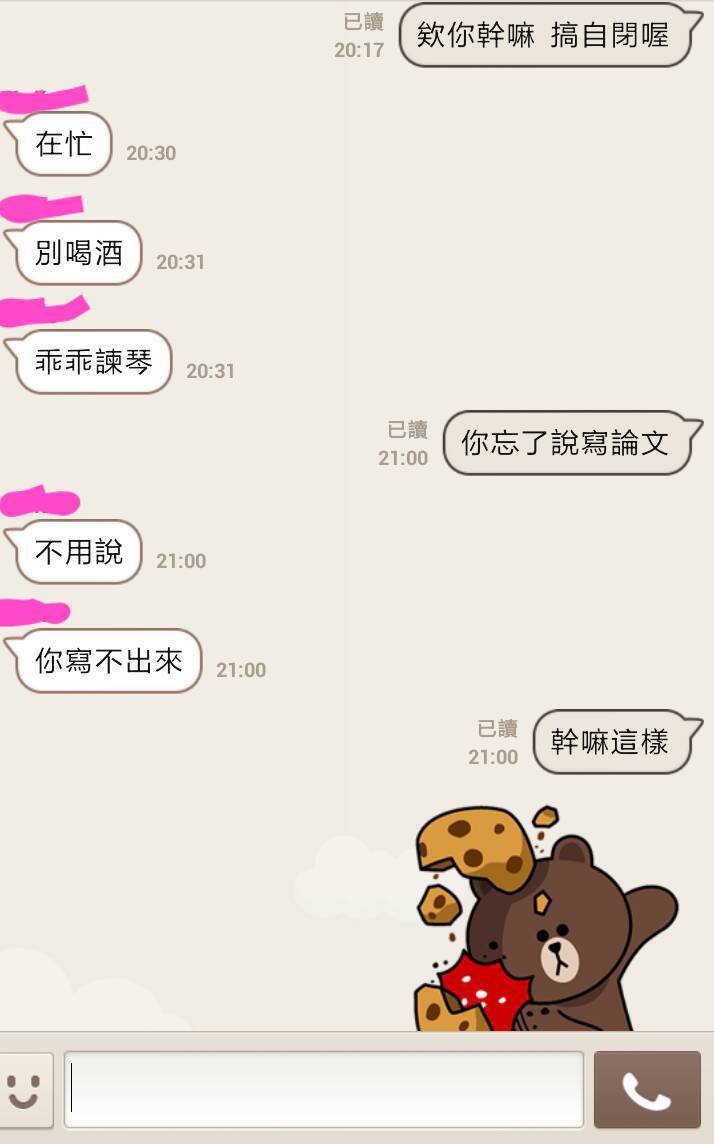The image size is (714, 1144).
Task: Tap the Brown bear cookie sticker
Action: pos(547,918)
